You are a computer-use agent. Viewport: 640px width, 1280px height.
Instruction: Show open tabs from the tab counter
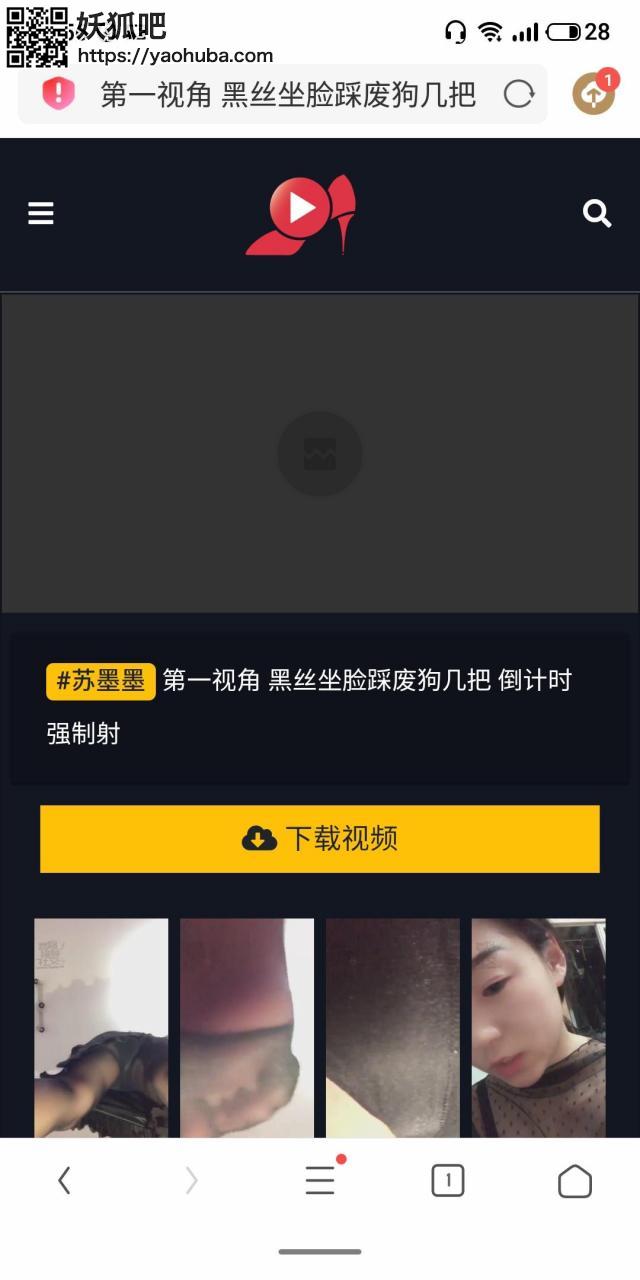[x=447, y=1181]
